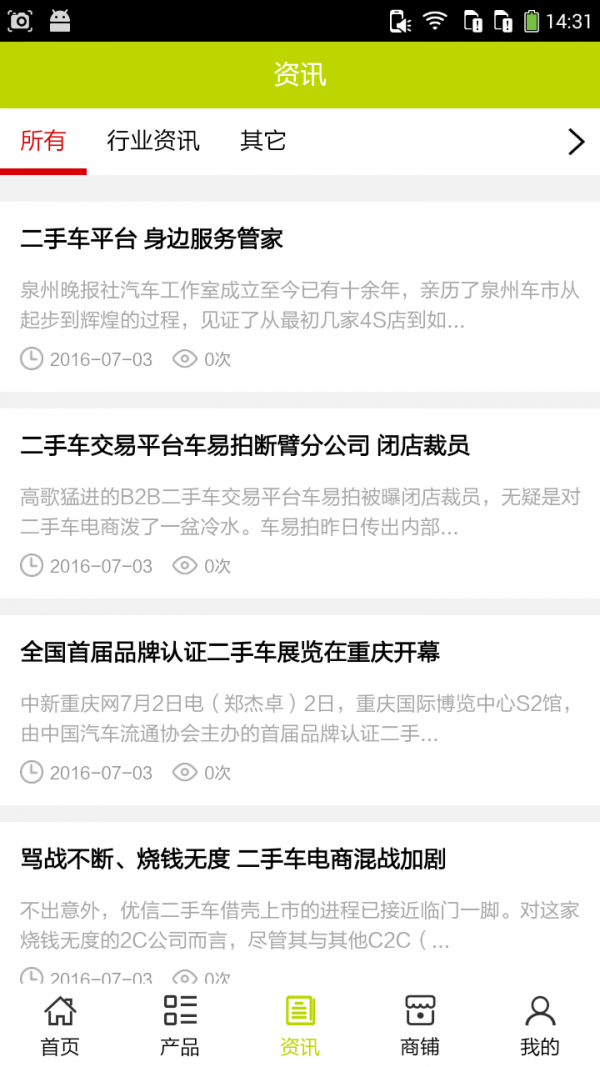Open article 二手车平台 身边服务管家
The image size is (600, 1067).
(x=152, y=238)
